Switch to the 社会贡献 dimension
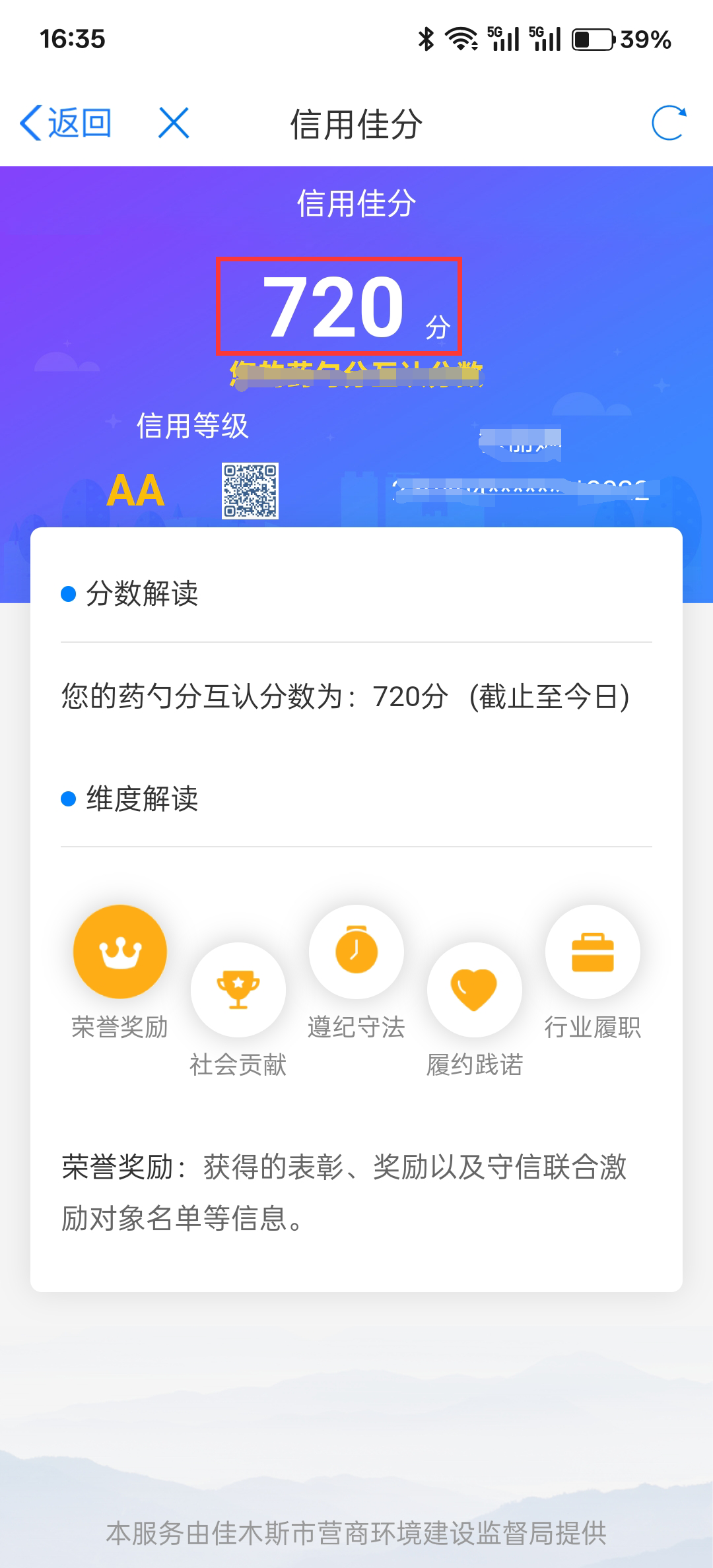Image resolution: width=713 pixels, height=1568 pixels. 238,989
